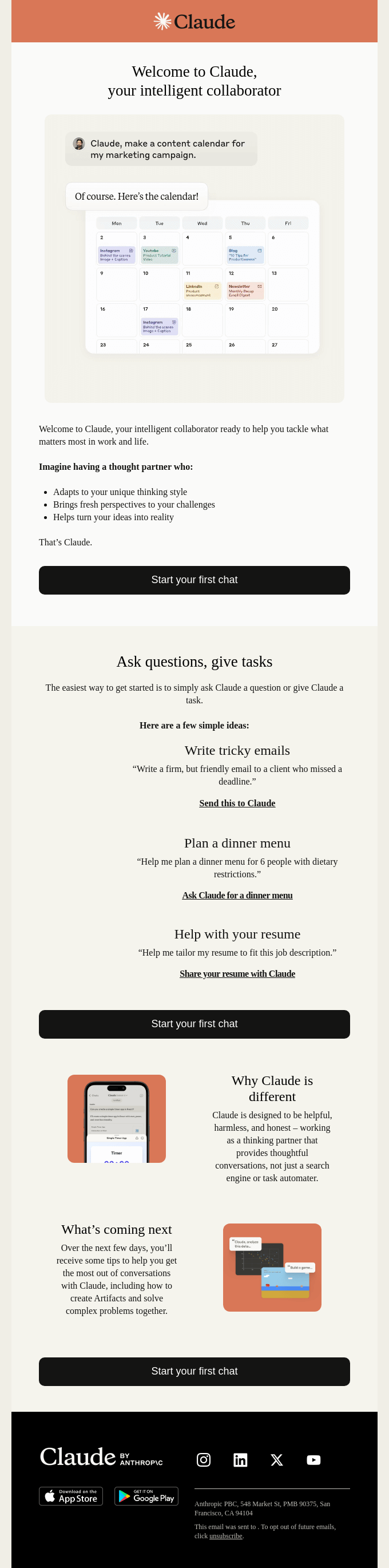Screen dimensions: 389x1568
Task: Click the unsubscribe link
Action: click(226, 1536)
